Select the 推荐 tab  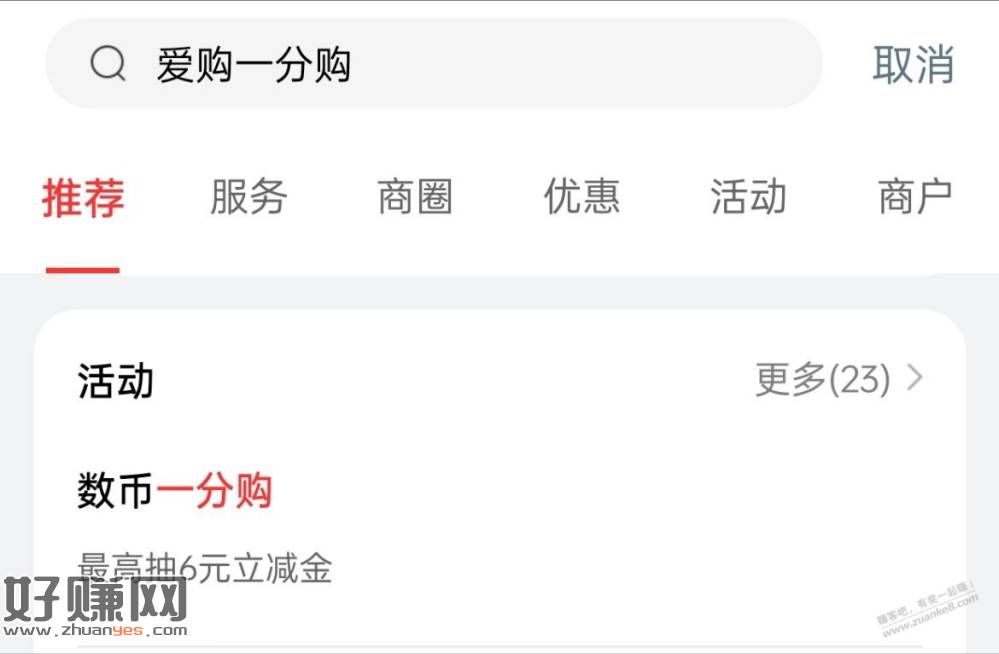tap(83, 197)
